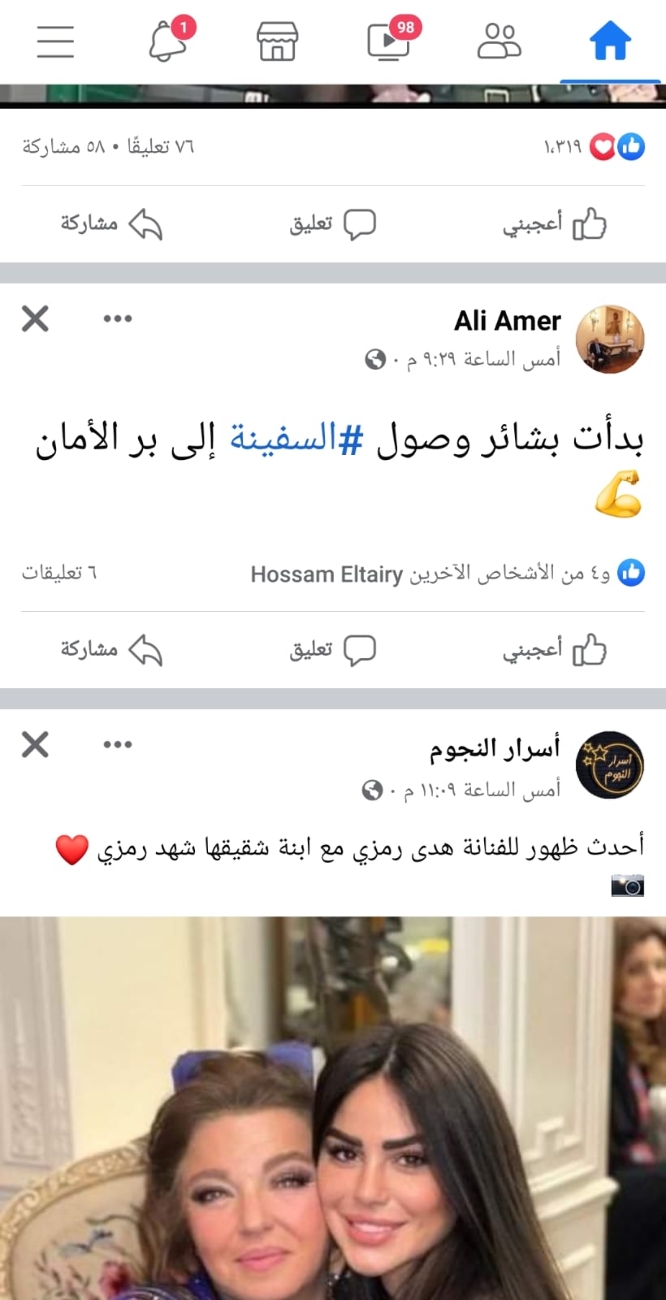Visit the أسرار النجوم page
666x1300 pixels.
(495, 749)
